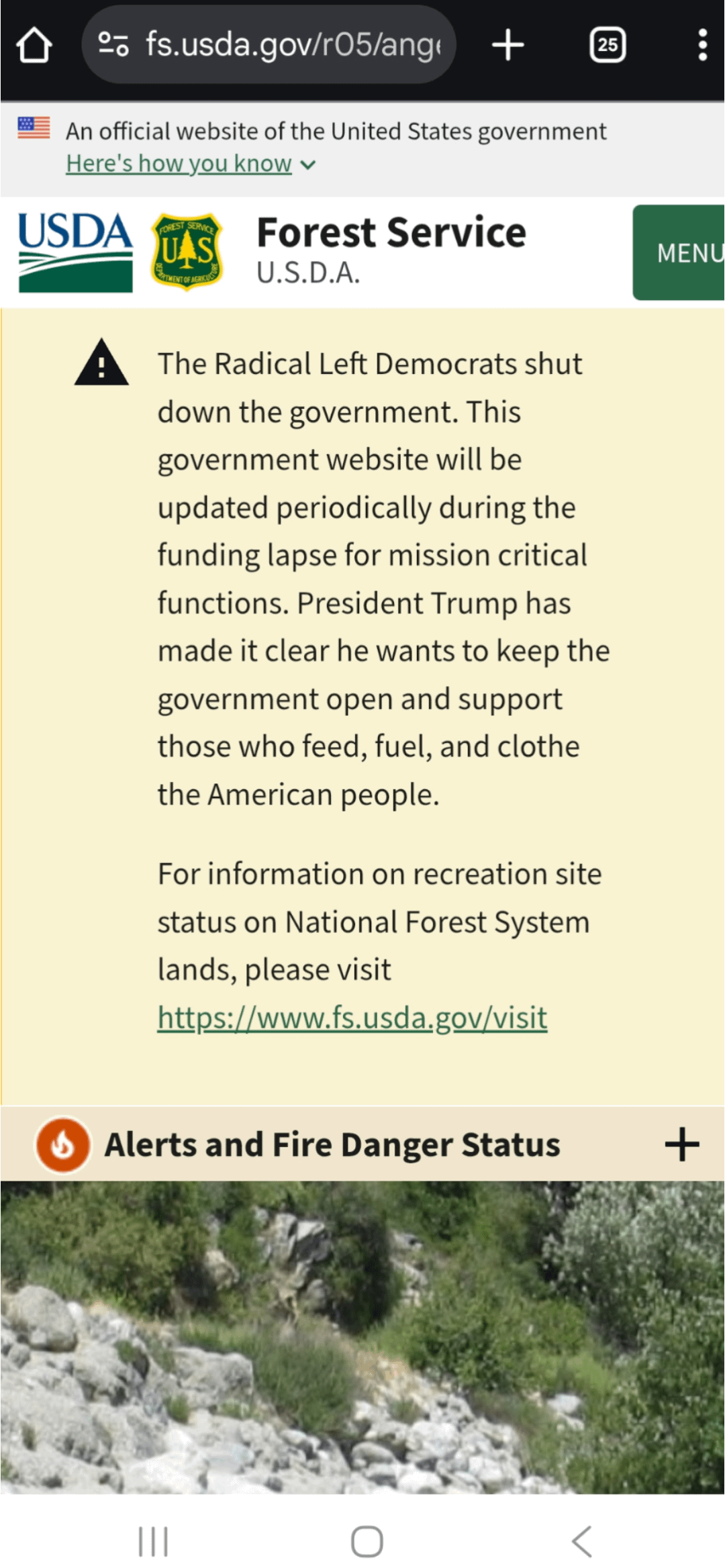Tap the Forest Service site title
This screenshot has height=1568, width=725.
click(x=391, y=234)
